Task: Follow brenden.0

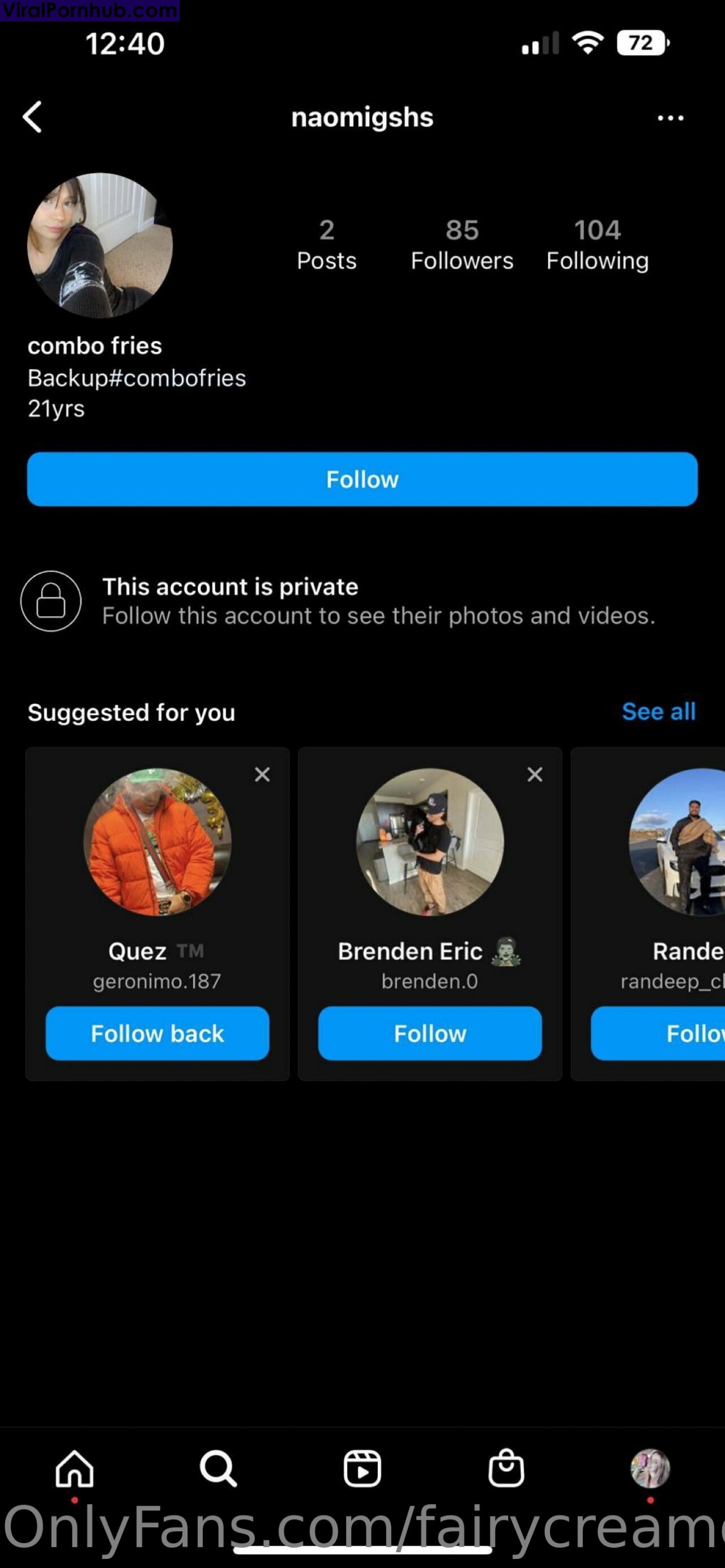Action: 430,1033
